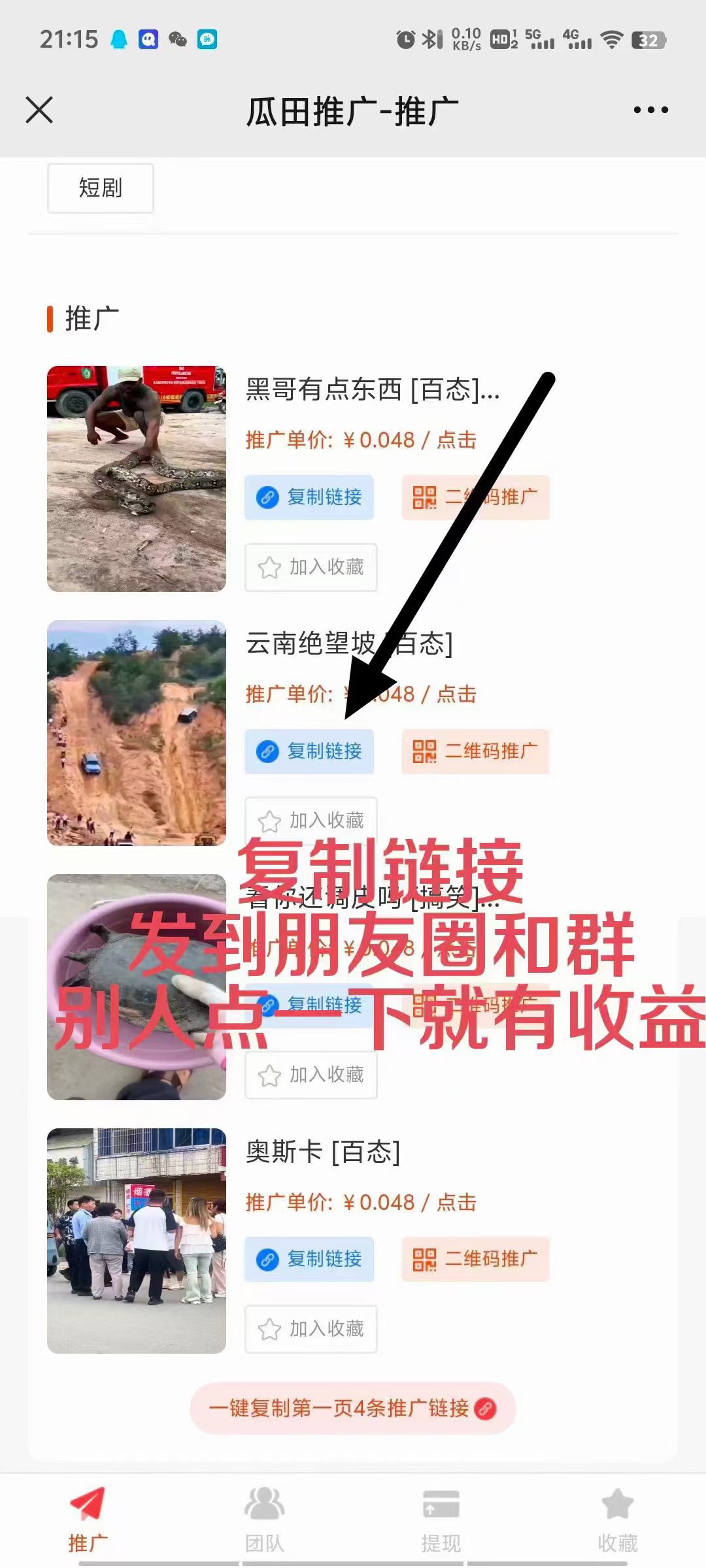Copy all 4 promotion links at once
Image resolution: width=706 pixels, height=1568 pixels.
(353, 1409)
